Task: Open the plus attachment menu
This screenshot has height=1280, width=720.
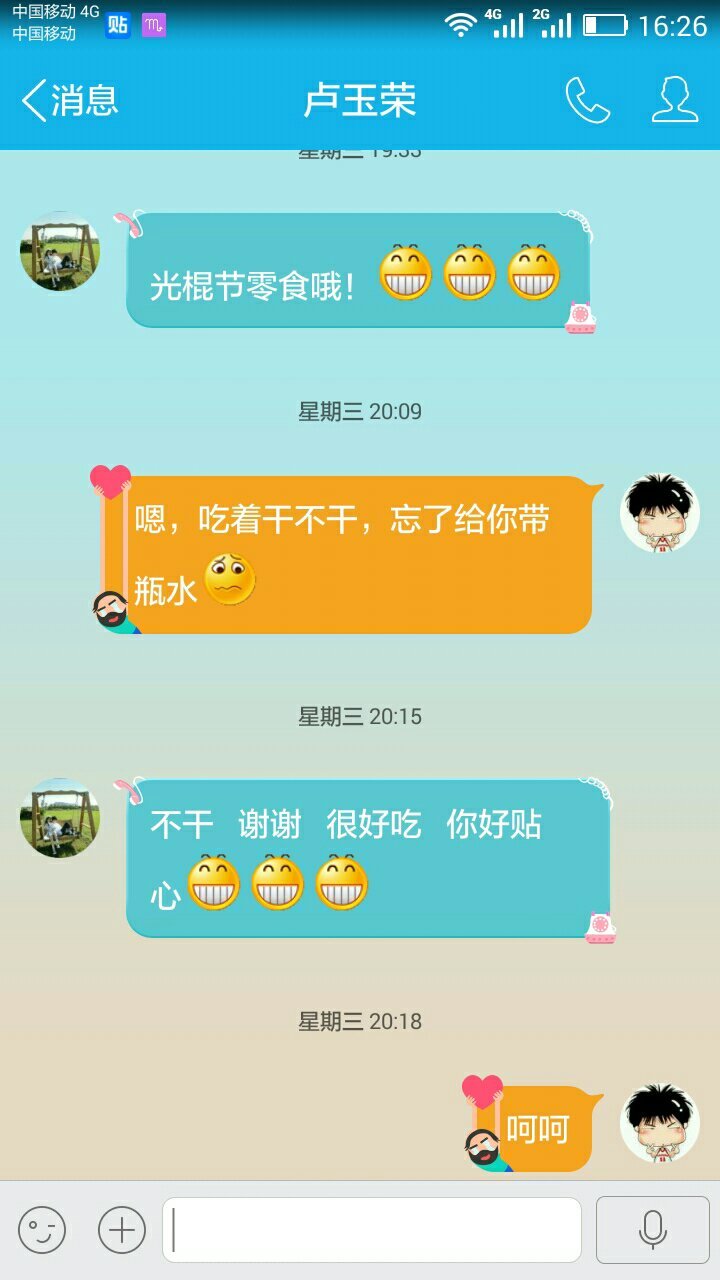Action: pos(122,1229)
